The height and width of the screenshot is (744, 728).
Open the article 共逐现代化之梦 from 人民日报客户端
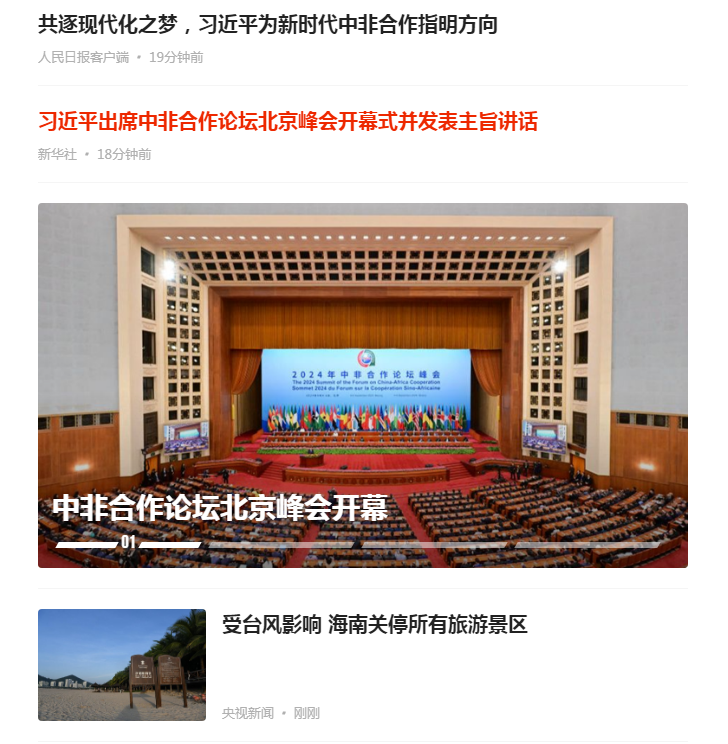(267, 25)
